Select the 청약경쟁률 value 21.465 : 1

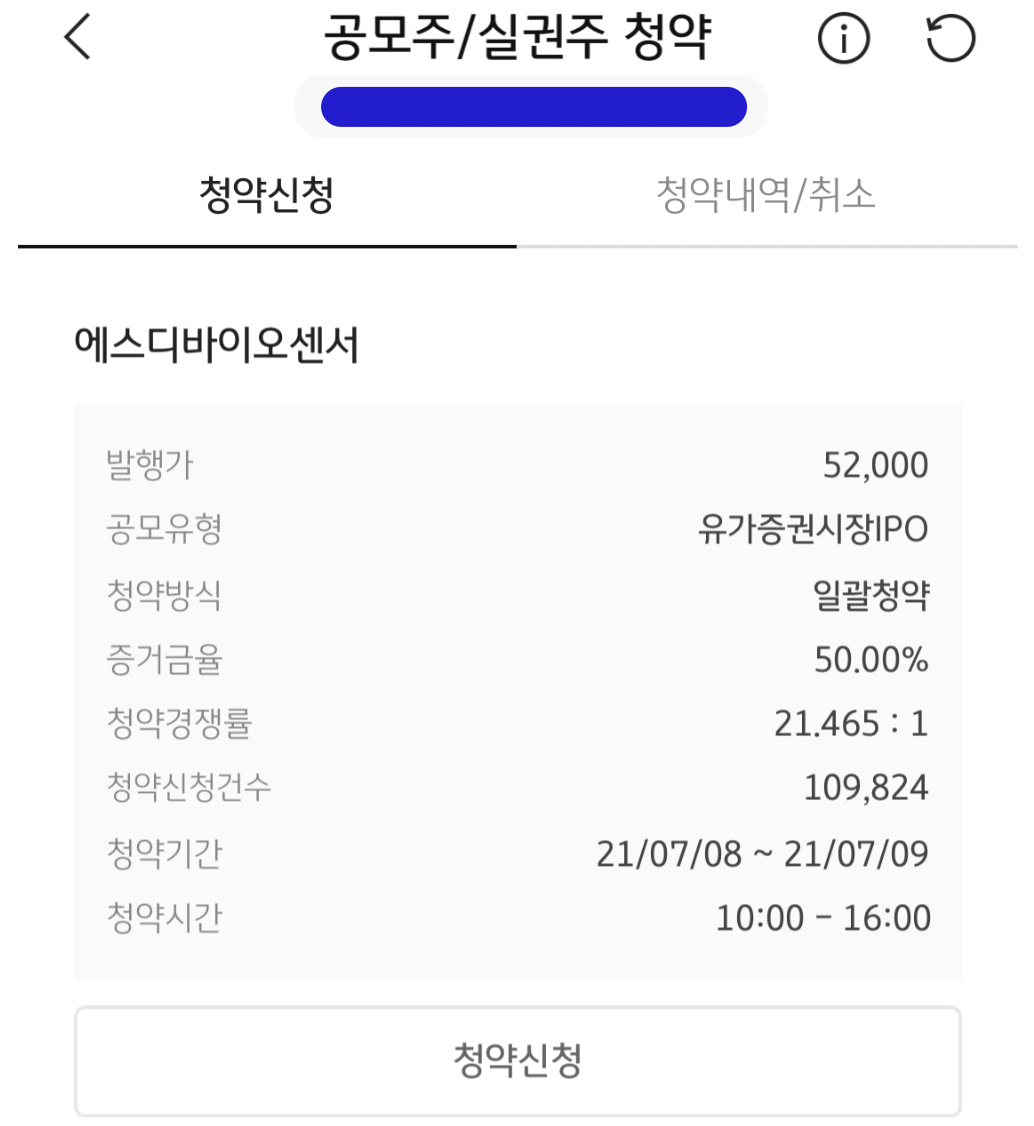pyautogui.click(x=853, y=722)
